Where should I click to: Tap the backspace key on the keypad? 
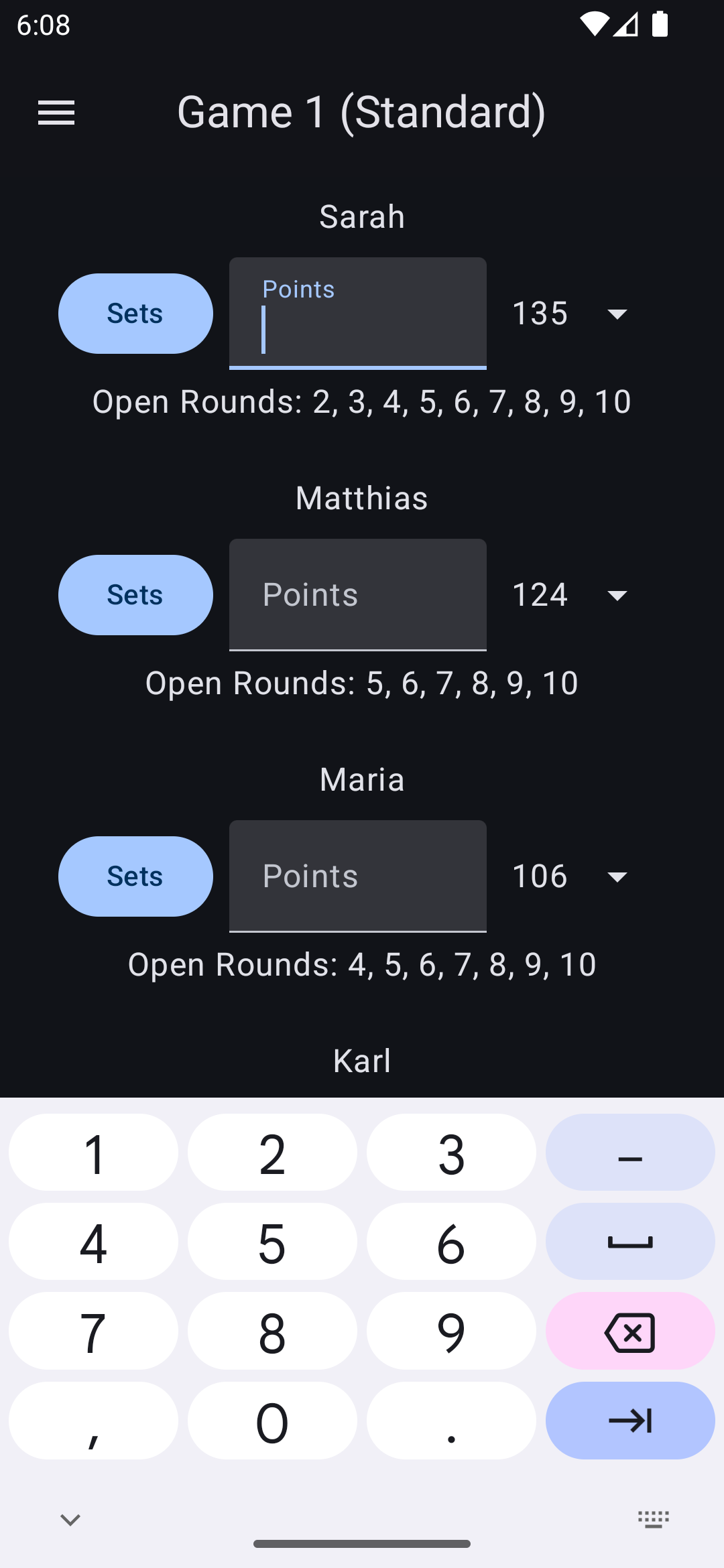(630, 1331)
